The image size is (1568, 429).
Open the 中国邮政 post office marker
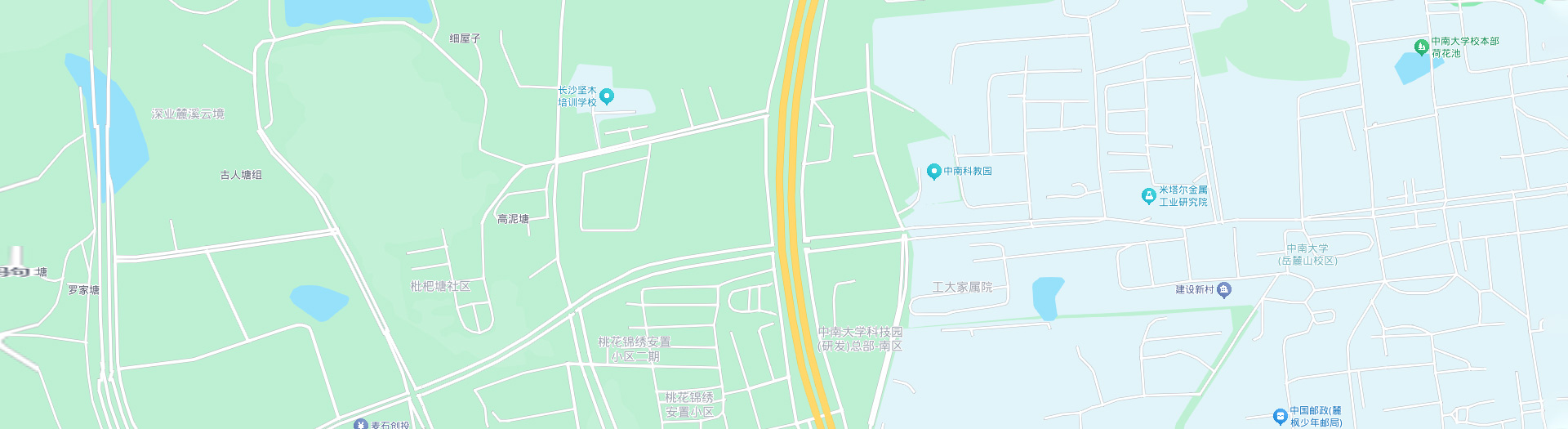pyautogui.click(x=1280, y=416)
